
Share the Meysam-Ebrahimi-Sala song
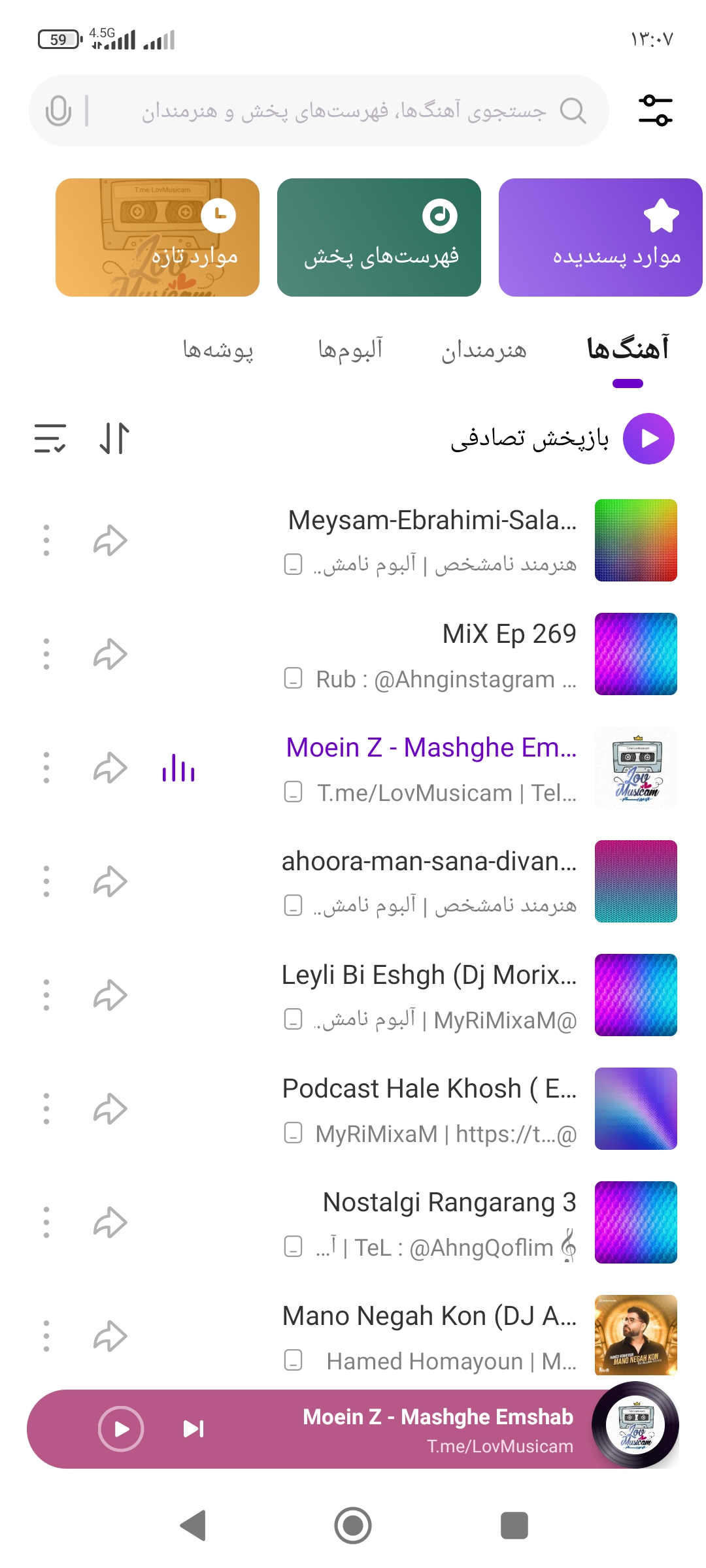coord(110,540)
